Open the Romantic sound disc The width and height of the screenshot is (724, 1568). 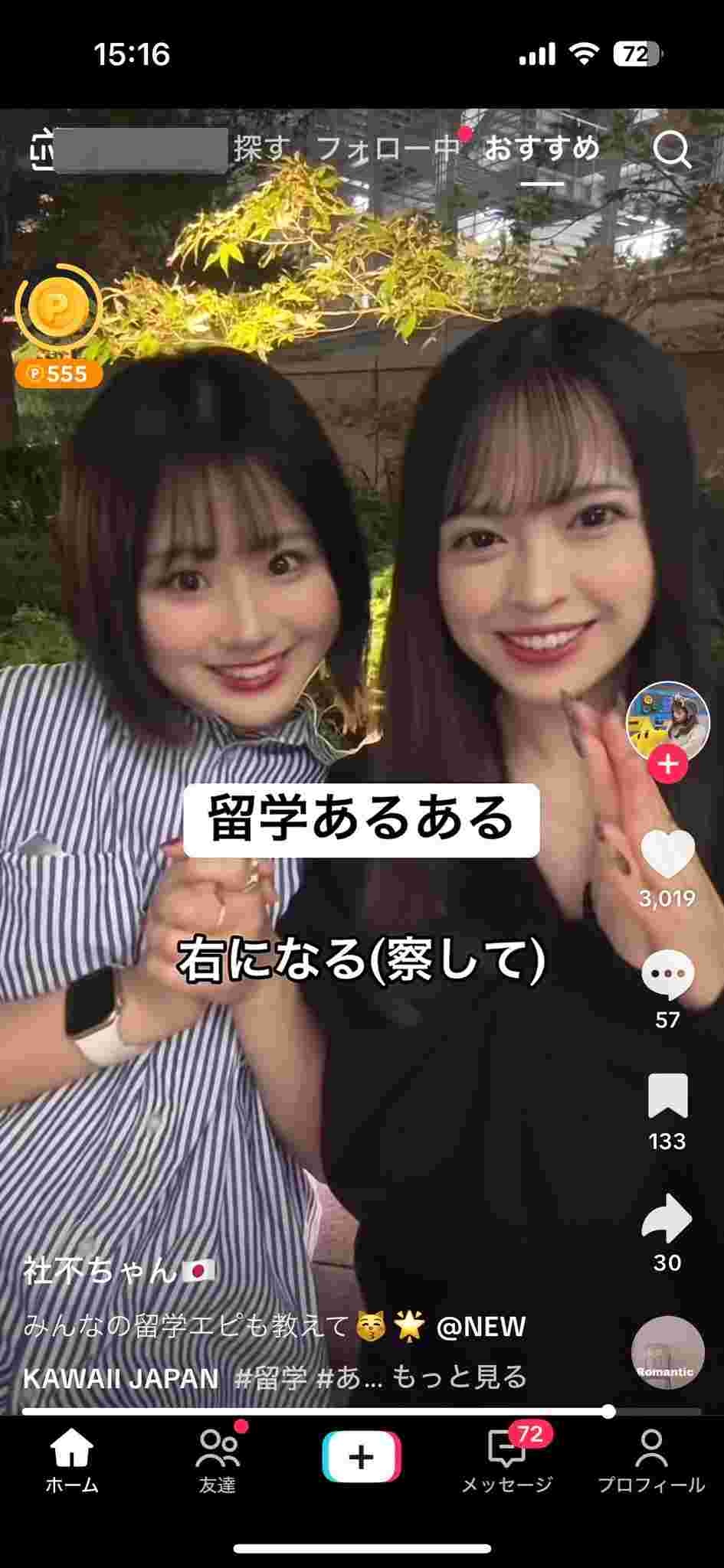pos(667,1353)
